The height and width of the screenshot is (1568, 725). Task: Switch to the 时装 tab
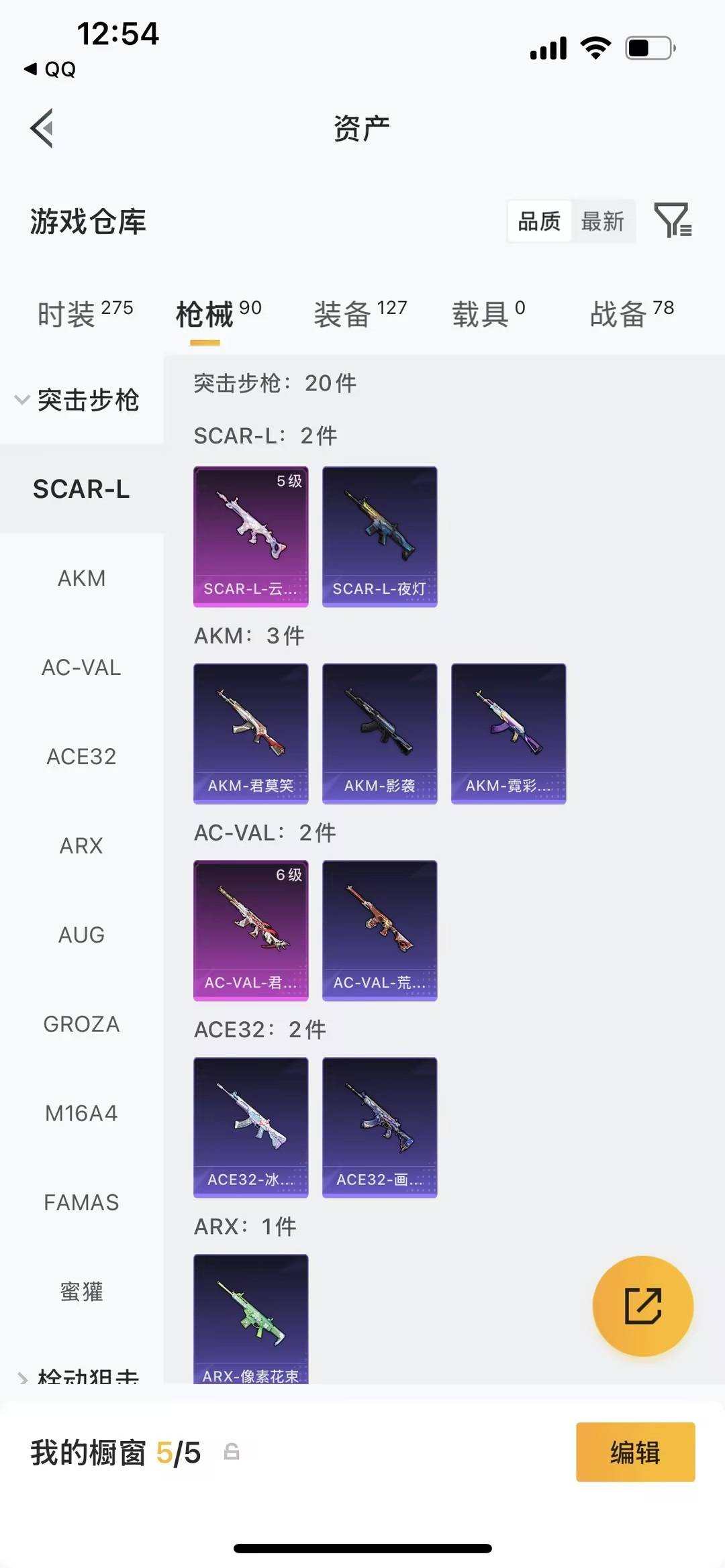[x=85, y=313]
